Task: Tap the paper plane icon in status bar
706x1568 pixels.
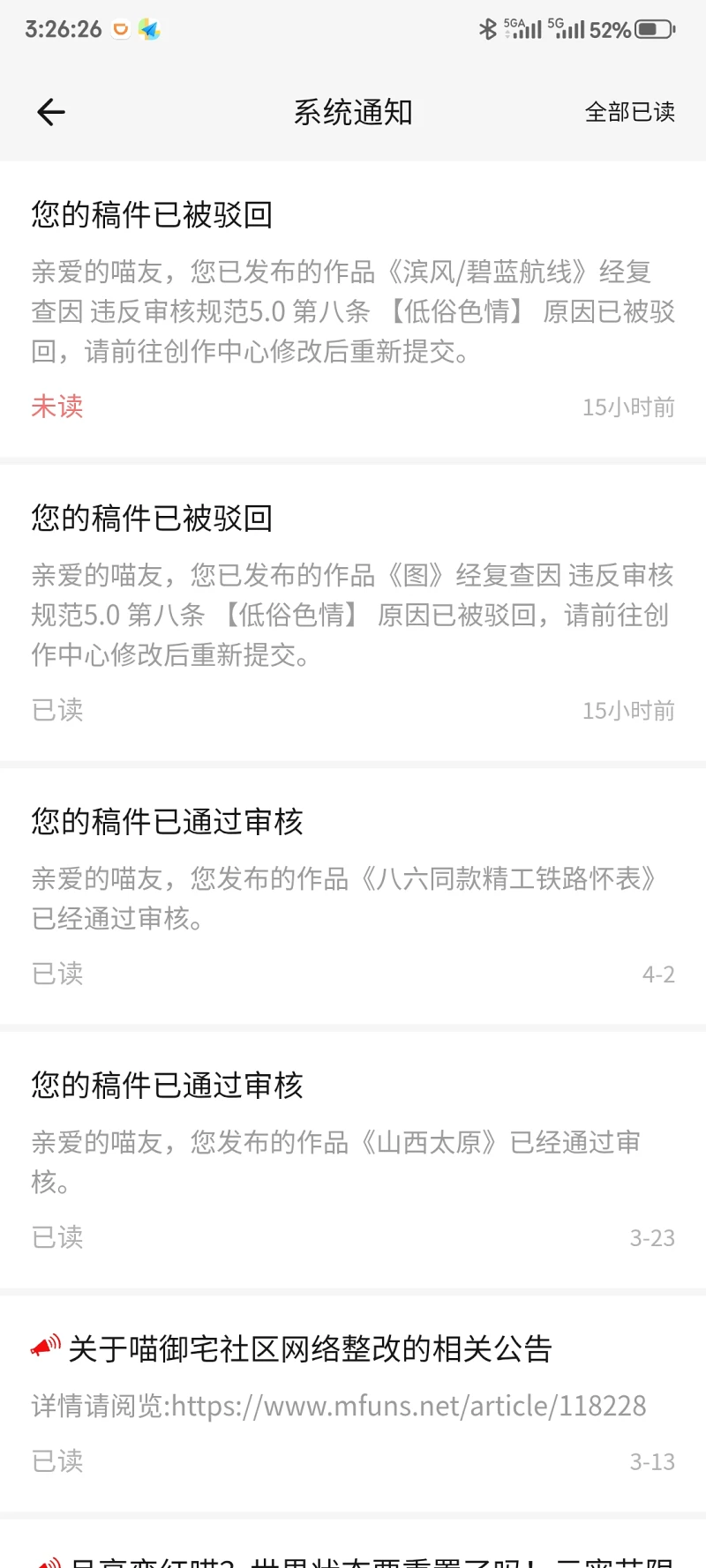Action: coord(150,29)
